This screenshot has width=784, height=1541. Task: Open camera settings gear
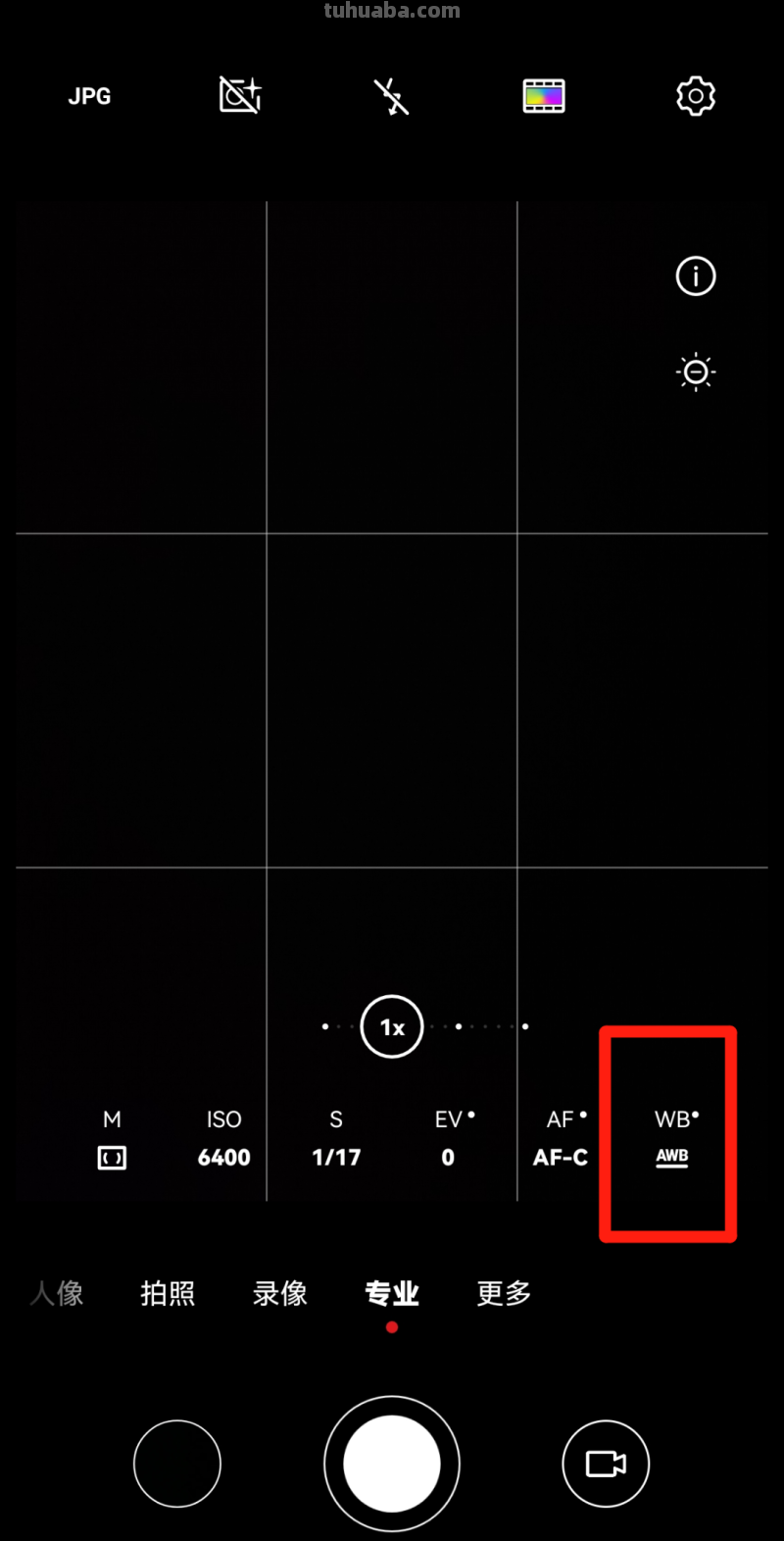696,96
